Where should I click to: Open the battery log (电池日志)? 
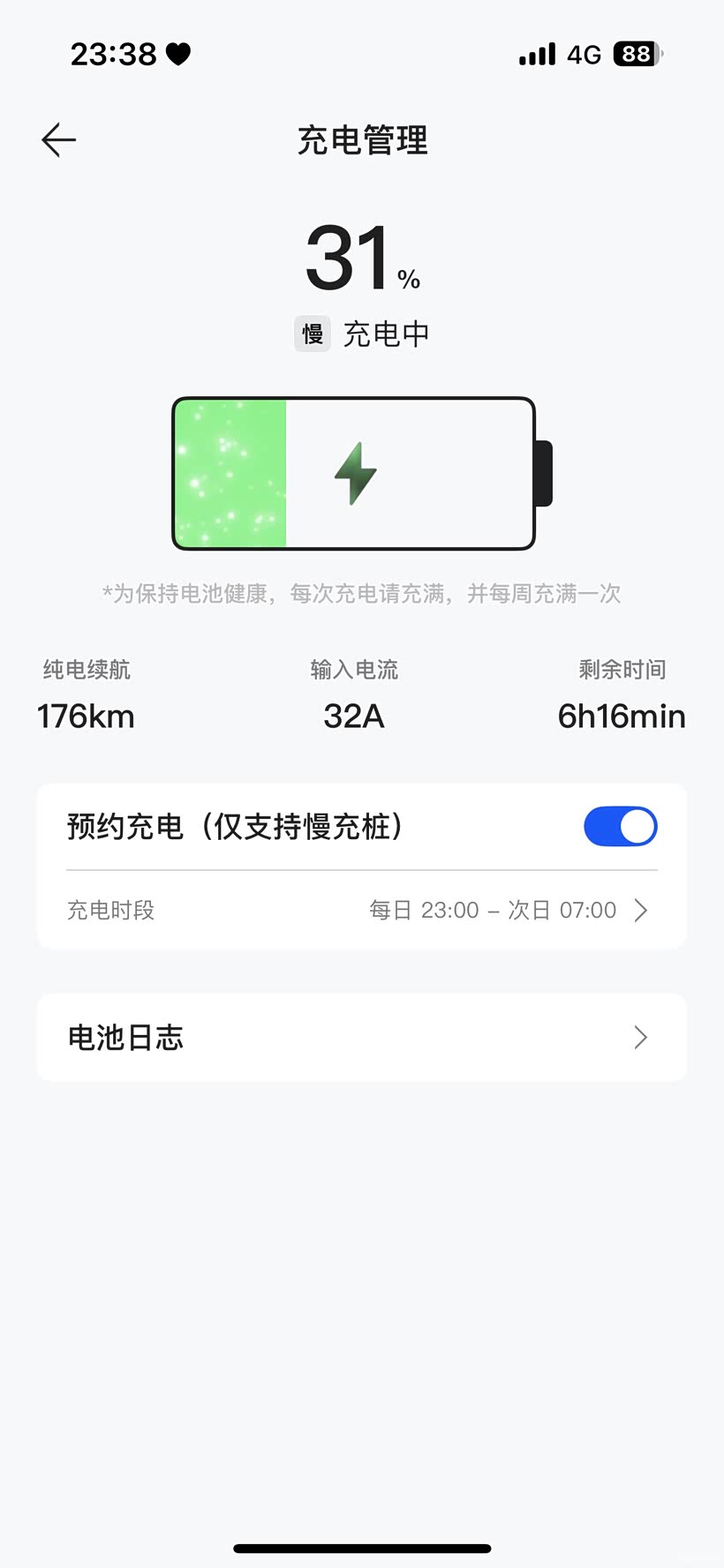(362, 1037)
